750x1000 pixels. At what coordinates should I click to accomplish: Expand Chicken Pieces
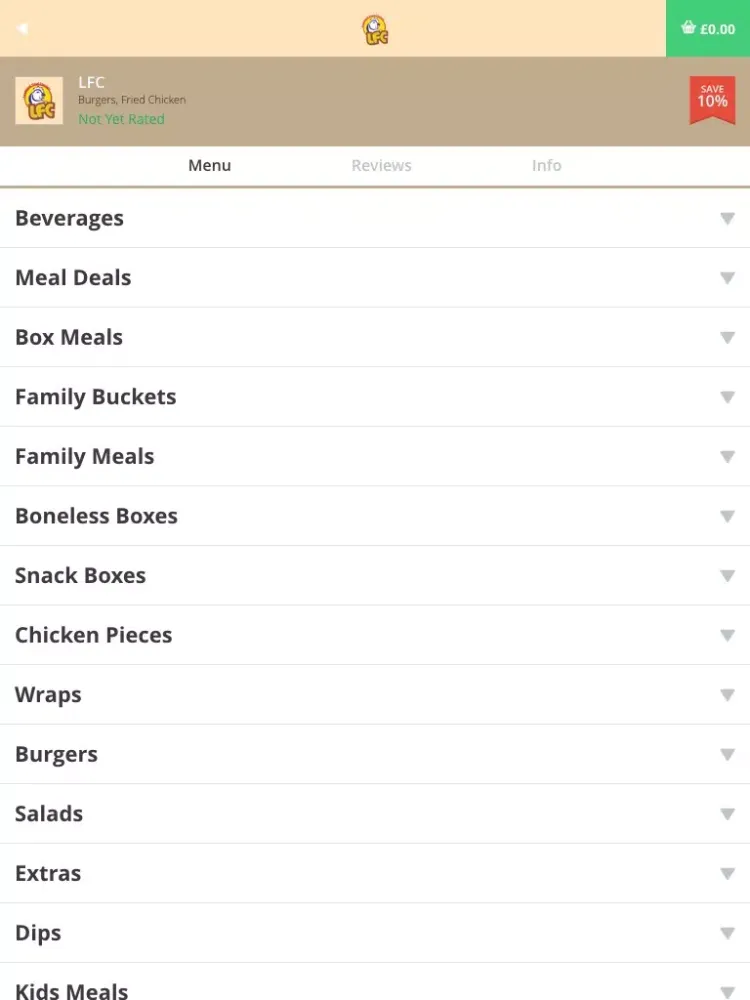[375, 635]
